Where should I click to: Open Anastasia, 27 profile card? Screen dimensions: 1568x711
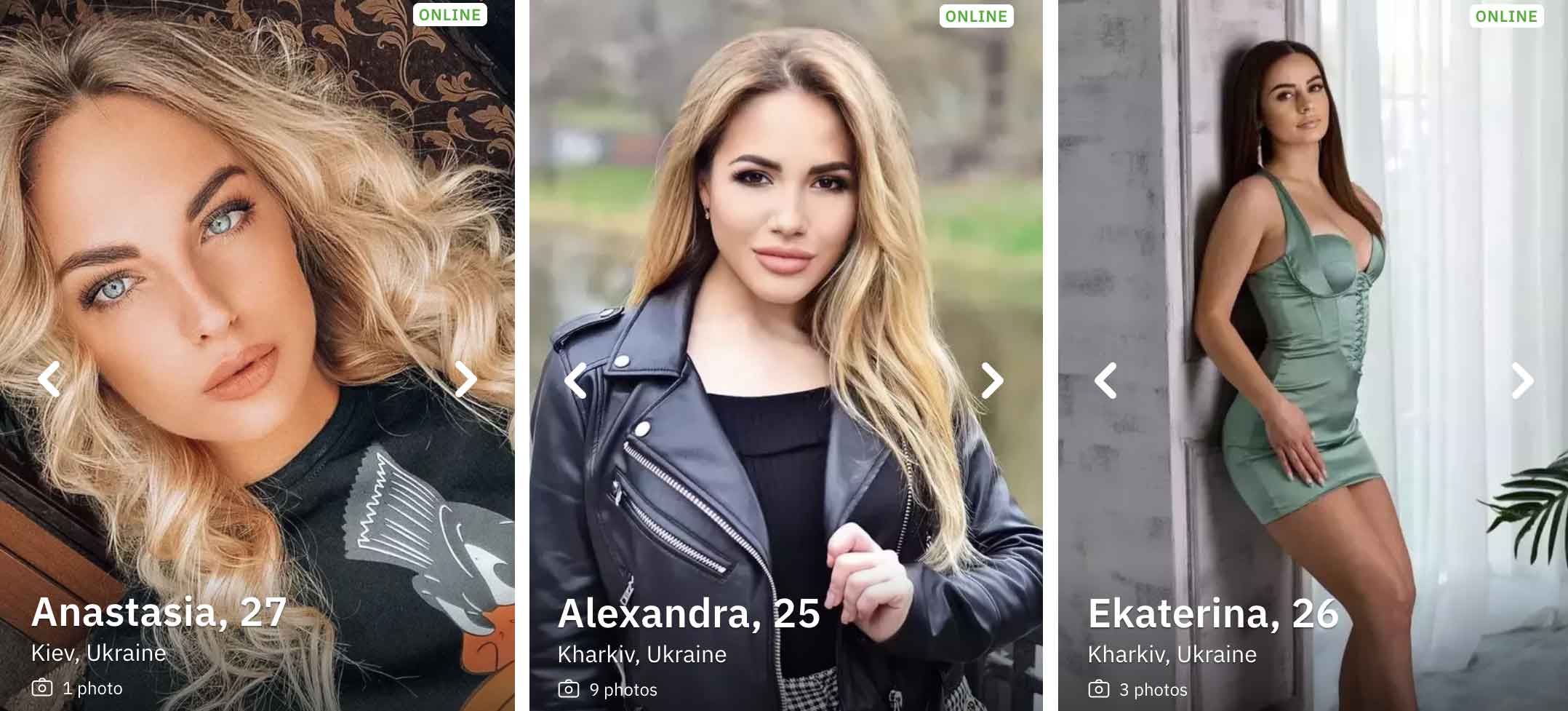pos(159,613)
